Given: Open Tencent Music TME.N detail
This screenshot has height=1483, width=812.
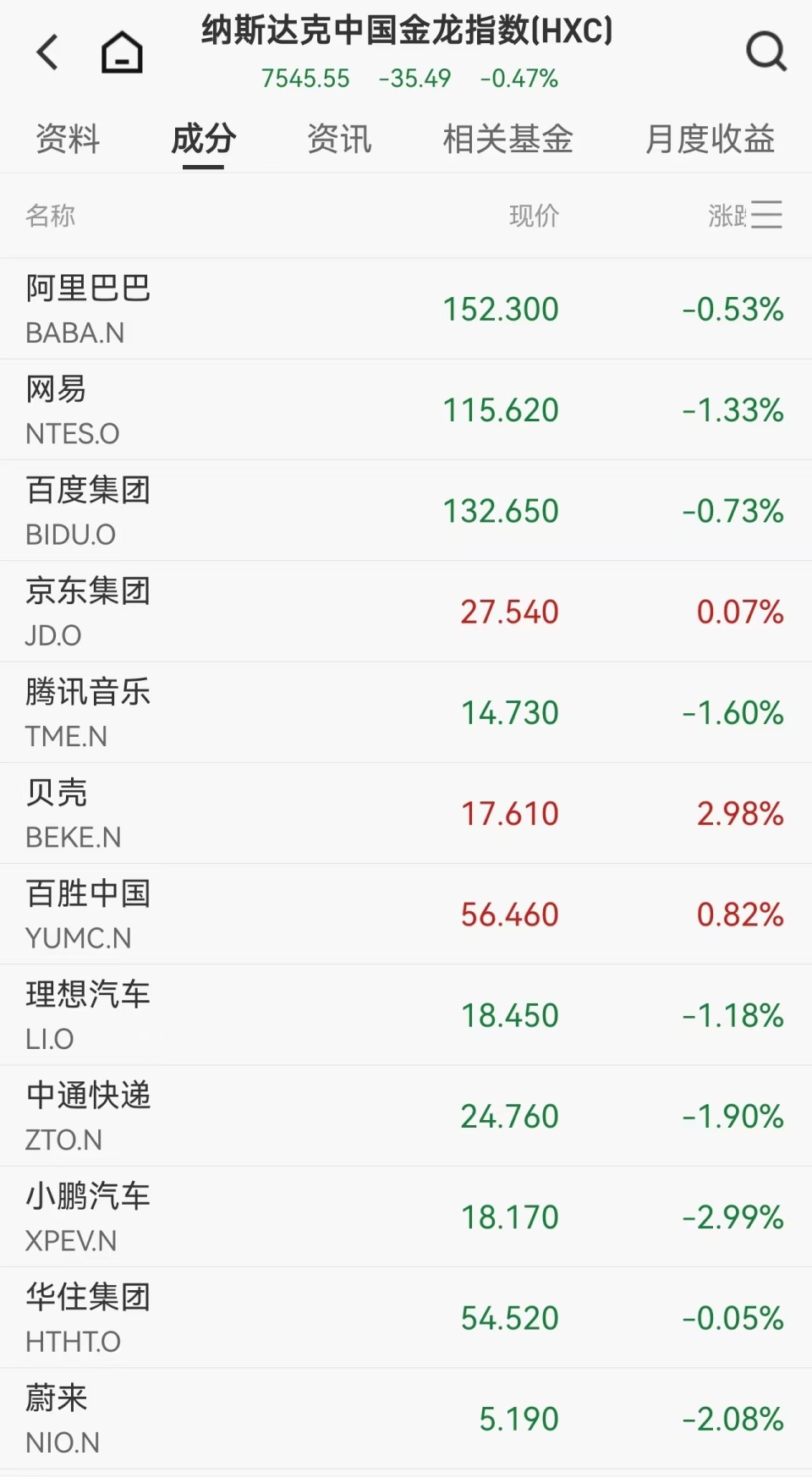Looking at the screenshot, I should point(406,711).
